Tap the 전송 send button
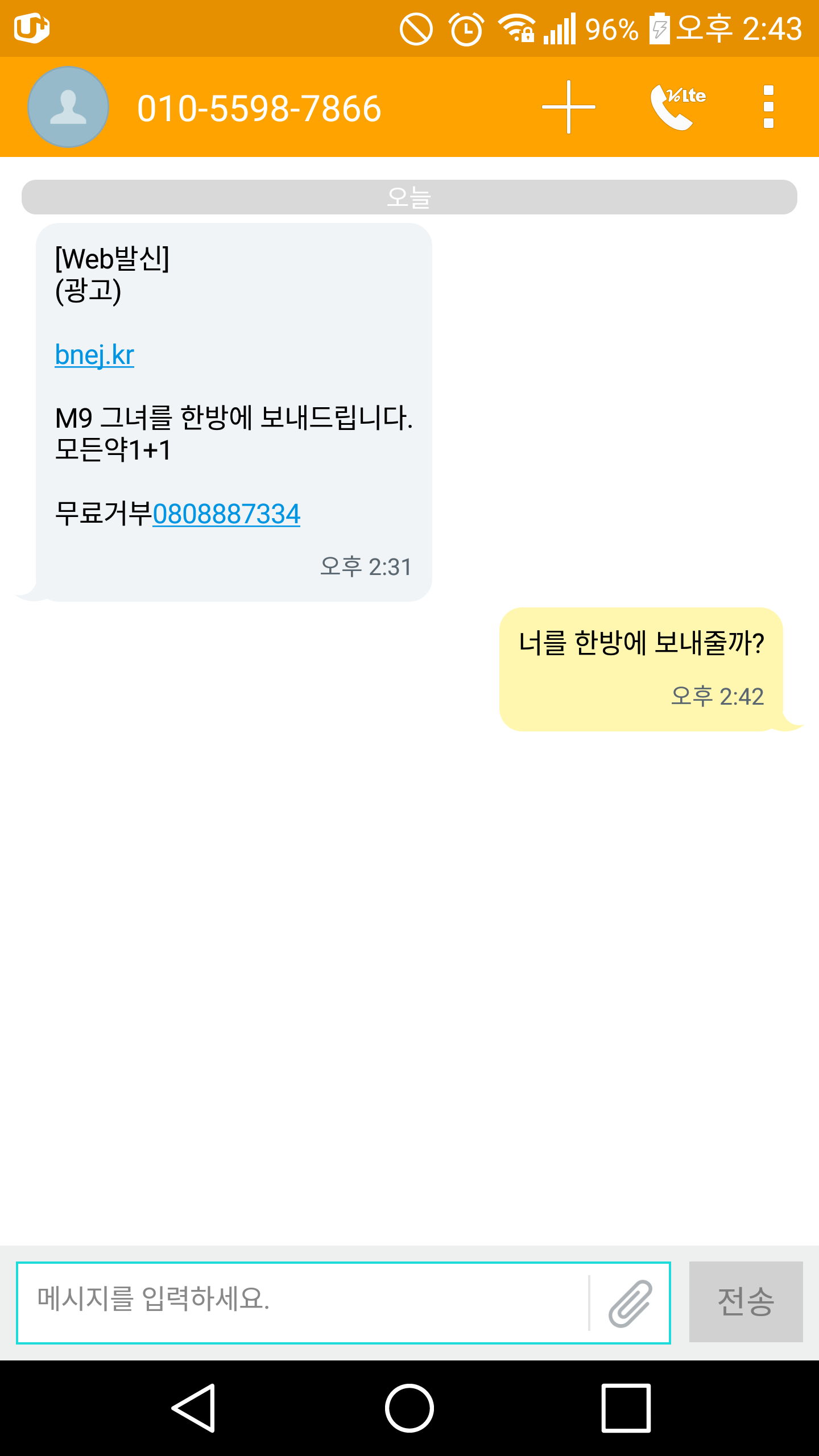This screenshot has width=819, height=1456. pyautogui.click(x=746, y=1302)
